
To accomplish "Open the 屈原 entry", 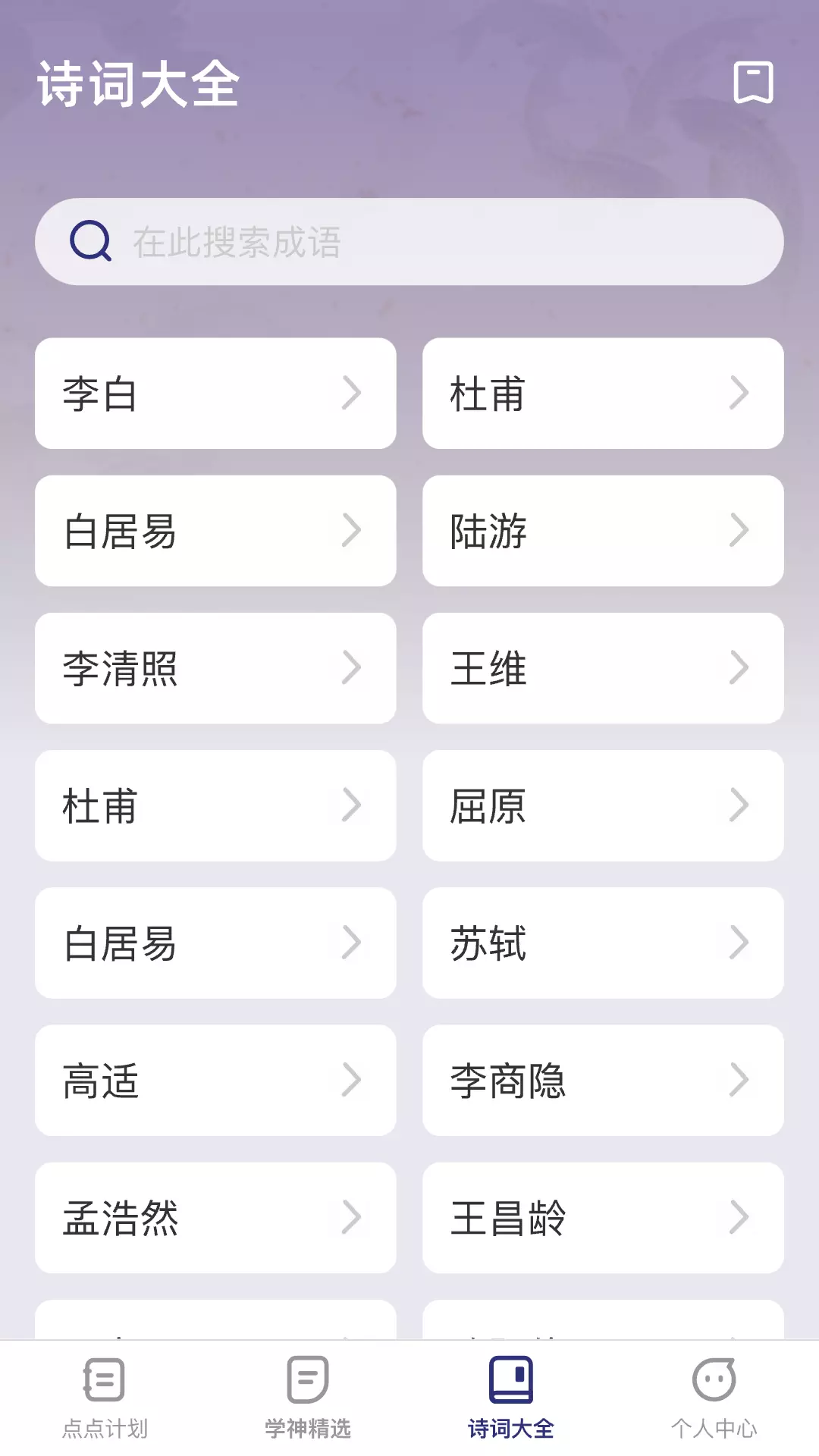I will 603,805.
